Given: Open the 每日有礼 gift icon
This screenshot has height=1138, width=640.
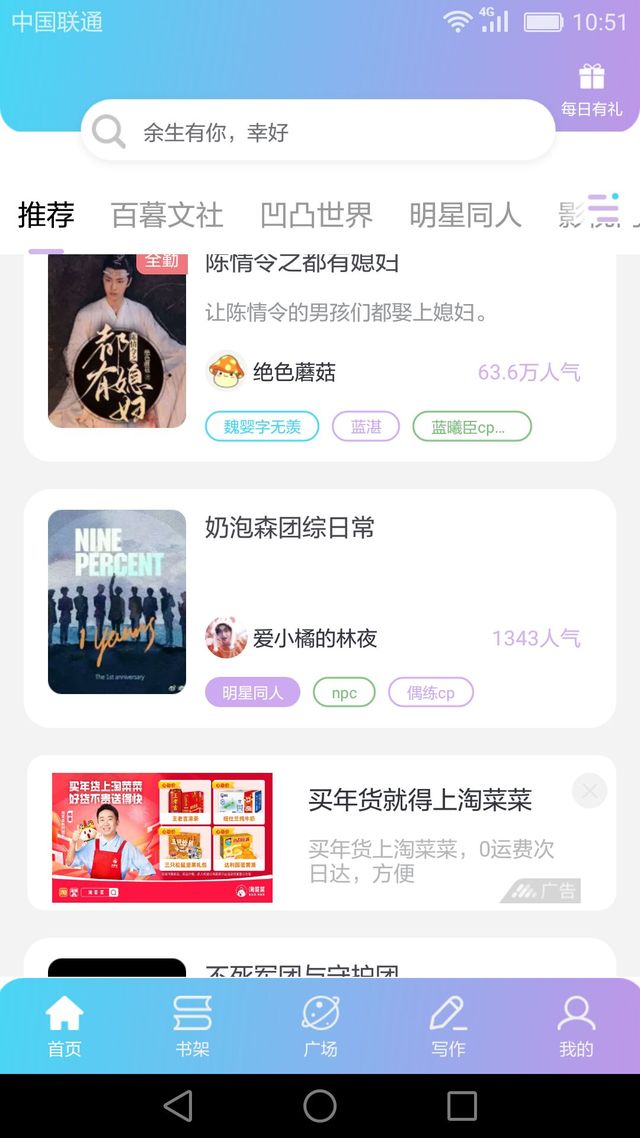Looking at the screenshot, I should click(591, 90).
